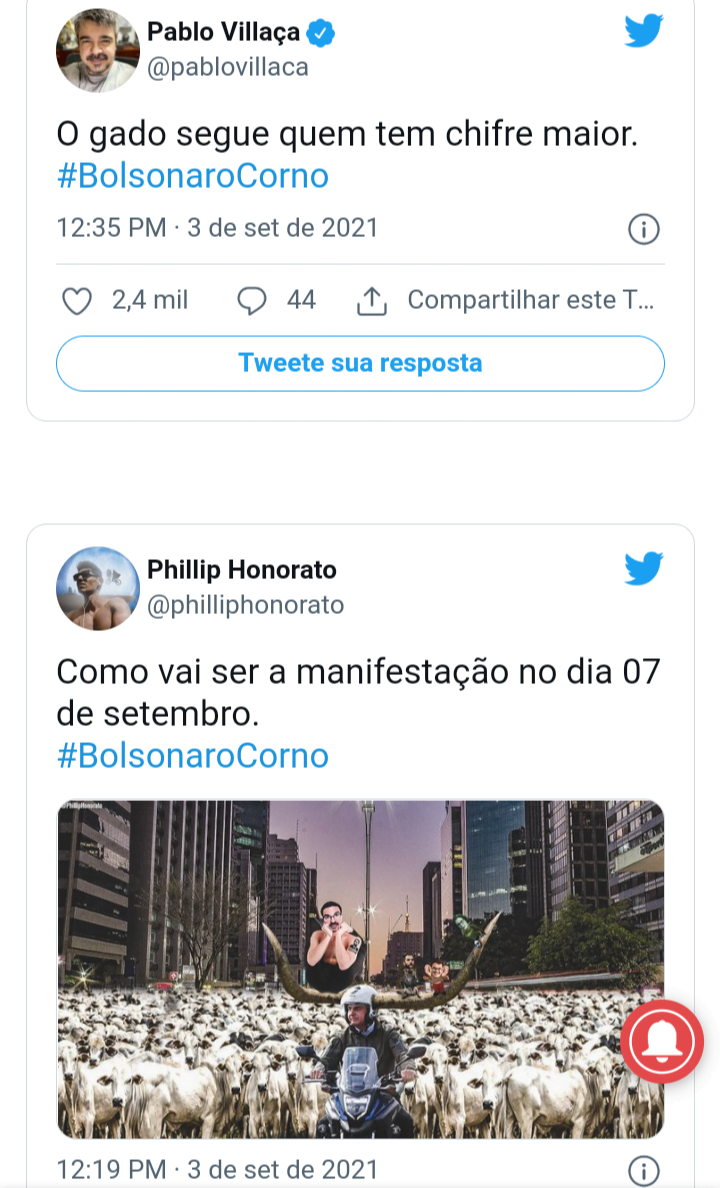Image resolution: width=720 pixels, height=1188 pixels.
Task: Open #BolsonaroCorno hashtag in Pablo Villaça's tweet
Action: (x=193, y=176)
